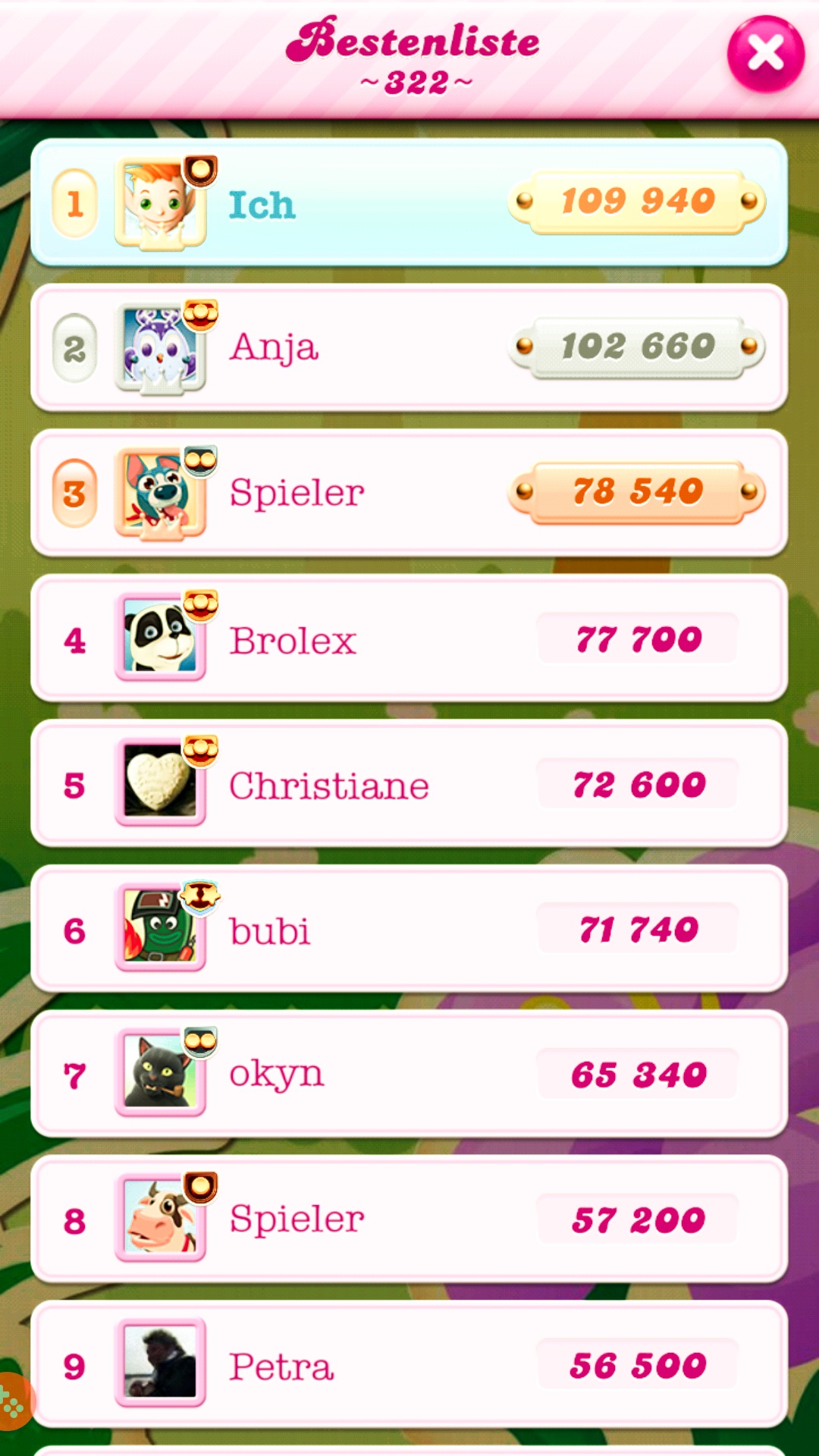819x1456 pixels.
Task: Open my own first-place entry 'Ich'
Action: [408, 203]
